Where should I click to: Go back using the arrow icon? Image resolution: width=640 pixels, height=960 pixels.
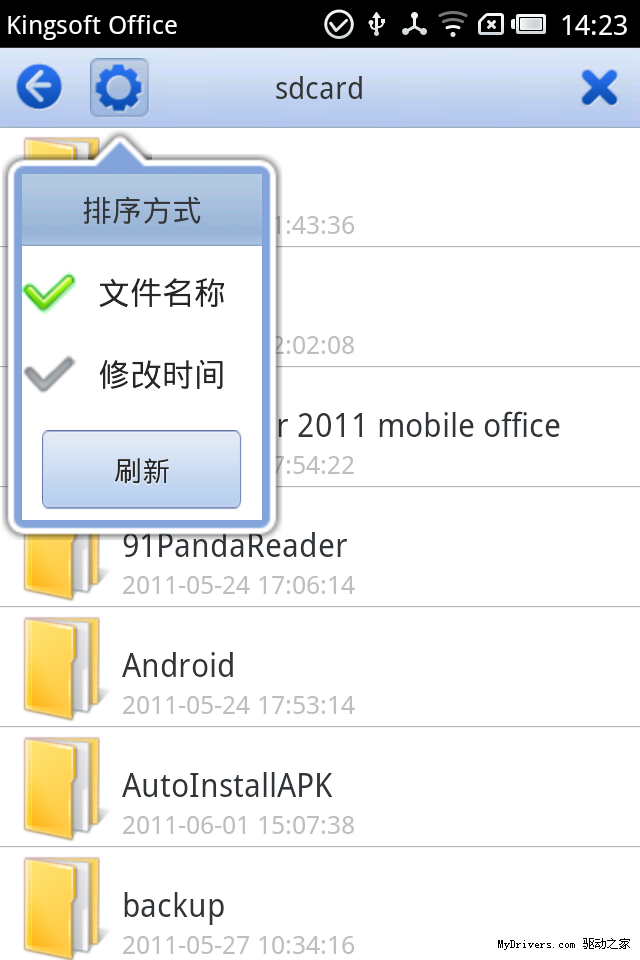(39, 88)
